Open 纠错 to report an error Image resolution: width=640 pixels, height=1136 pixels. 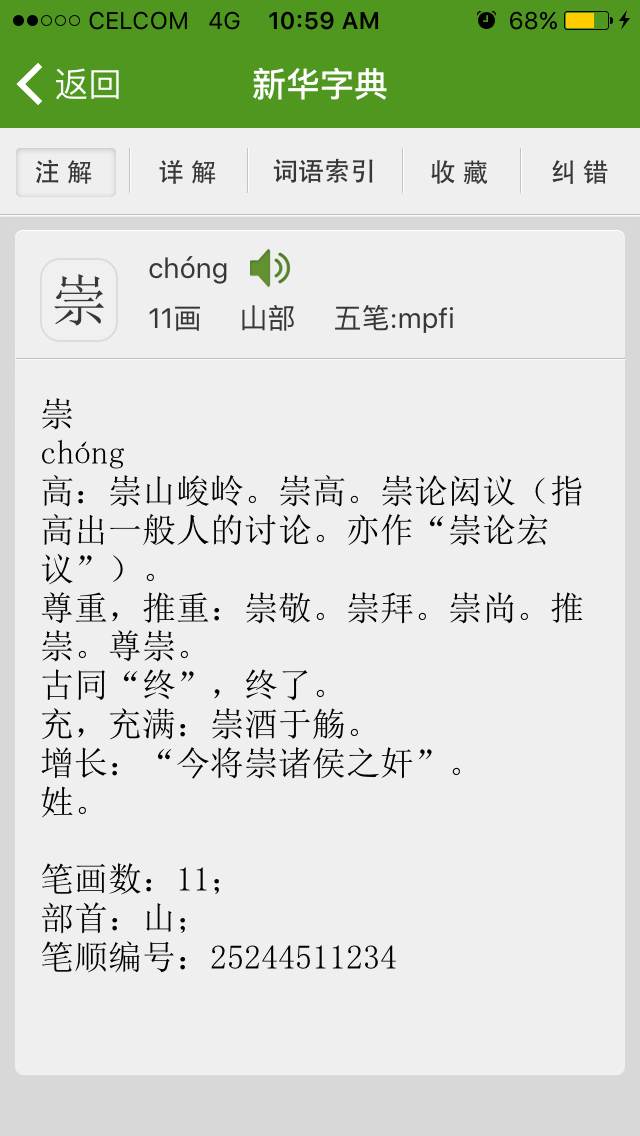point(580,172)
